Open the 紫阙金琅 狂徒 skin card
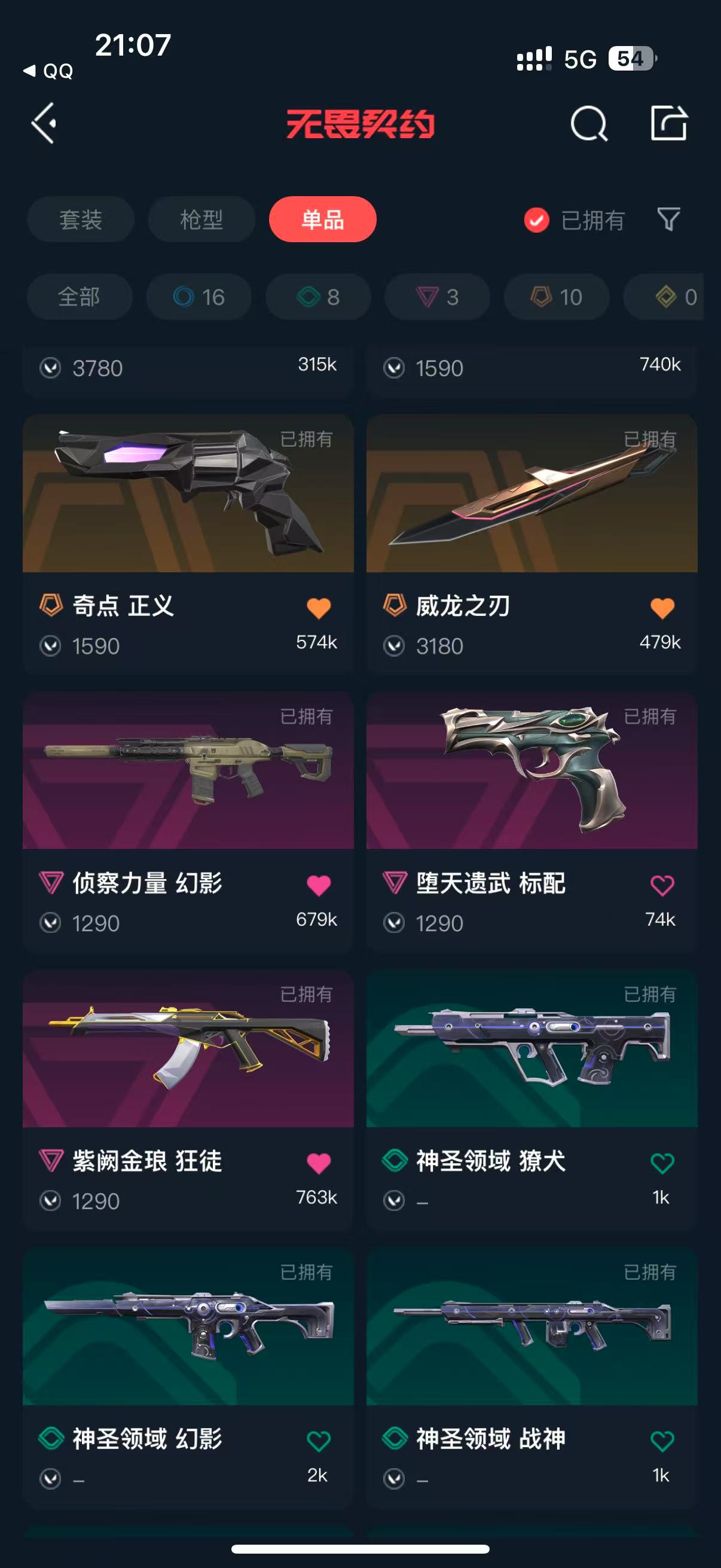This screenshot has height=1568, width=721. pos(188,1099)
